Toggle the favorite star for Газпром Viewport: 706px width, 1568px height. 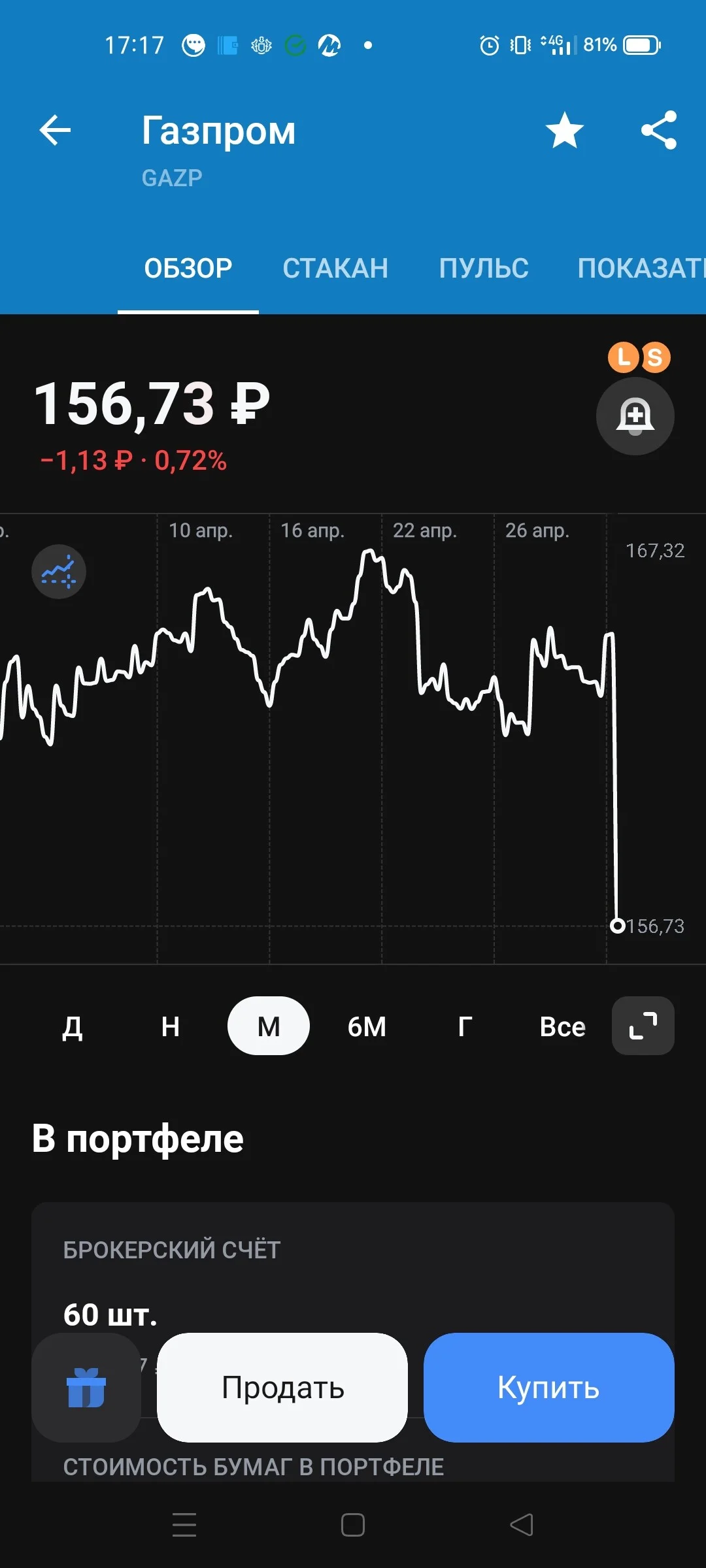pyautogui.click(x=565, y=130)
